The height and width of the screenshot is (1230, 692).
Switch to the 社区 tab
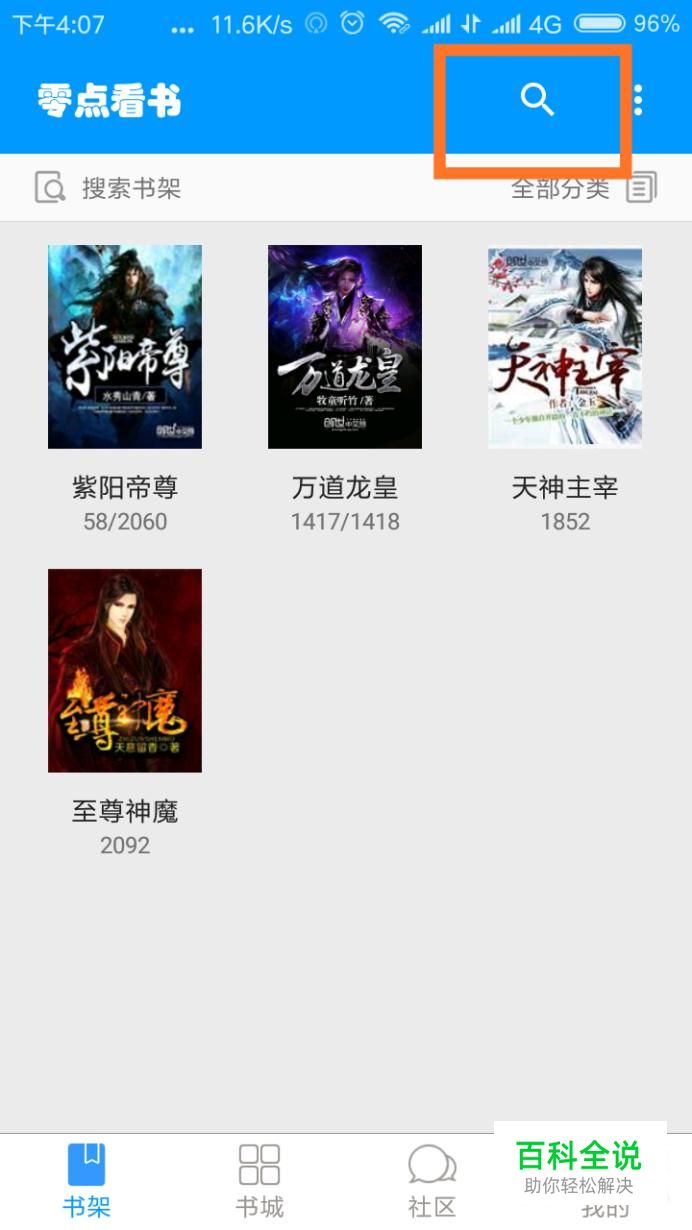pyautogui.click(x=432, y=1180)
